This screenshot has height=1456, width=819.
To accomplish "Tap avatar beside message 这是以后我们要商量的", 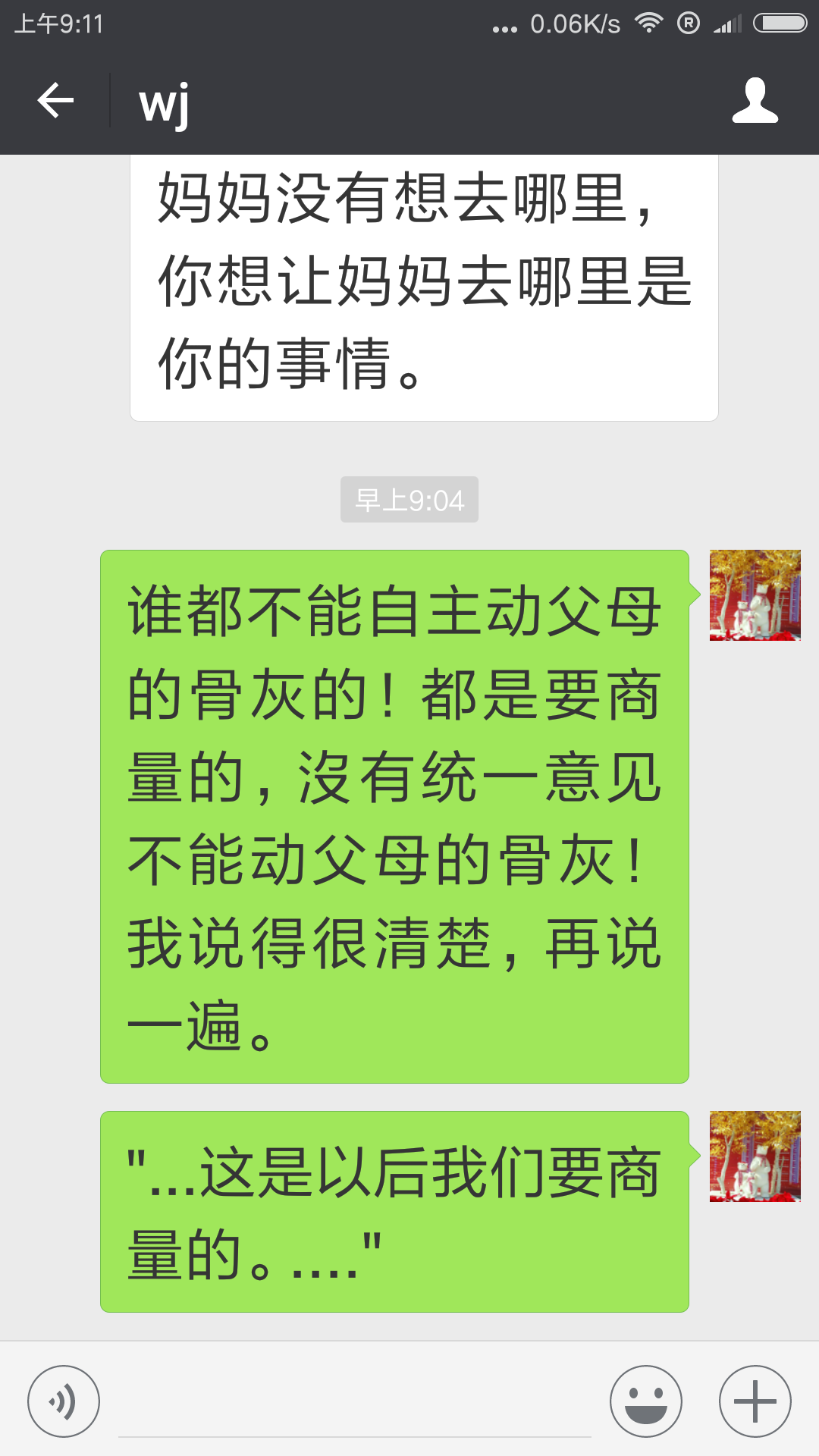I will 755,1156.
